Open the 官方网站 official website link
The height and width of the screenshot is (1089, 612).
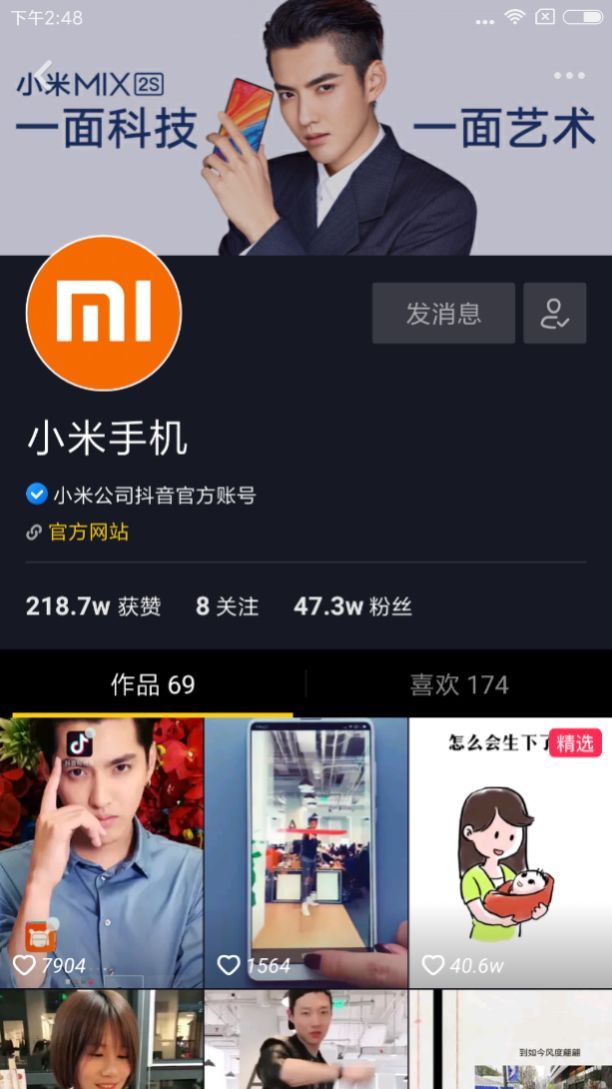click(88, 532)
